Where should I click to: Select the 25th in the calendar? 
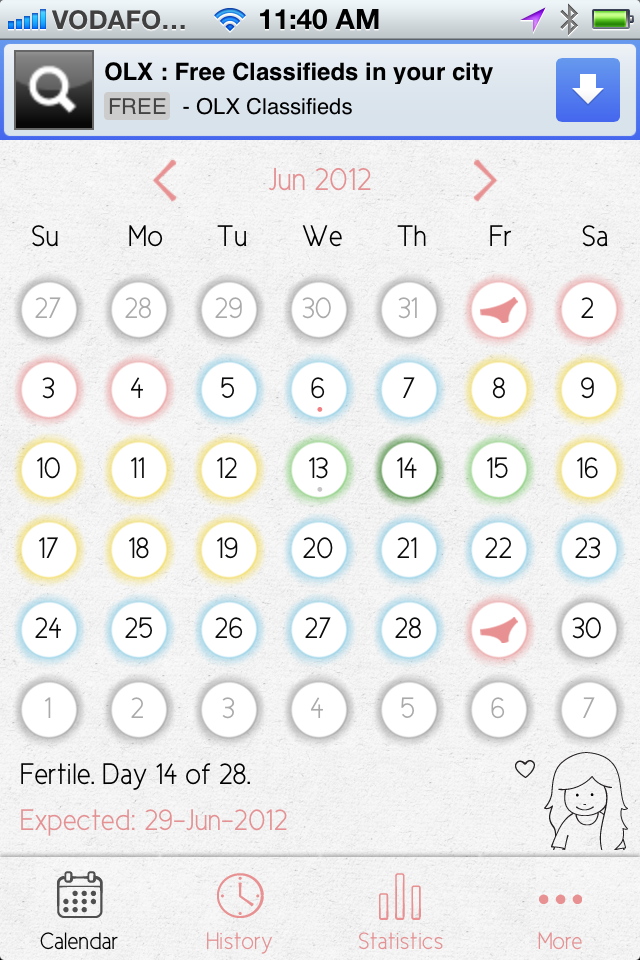[x=138, y=628]
